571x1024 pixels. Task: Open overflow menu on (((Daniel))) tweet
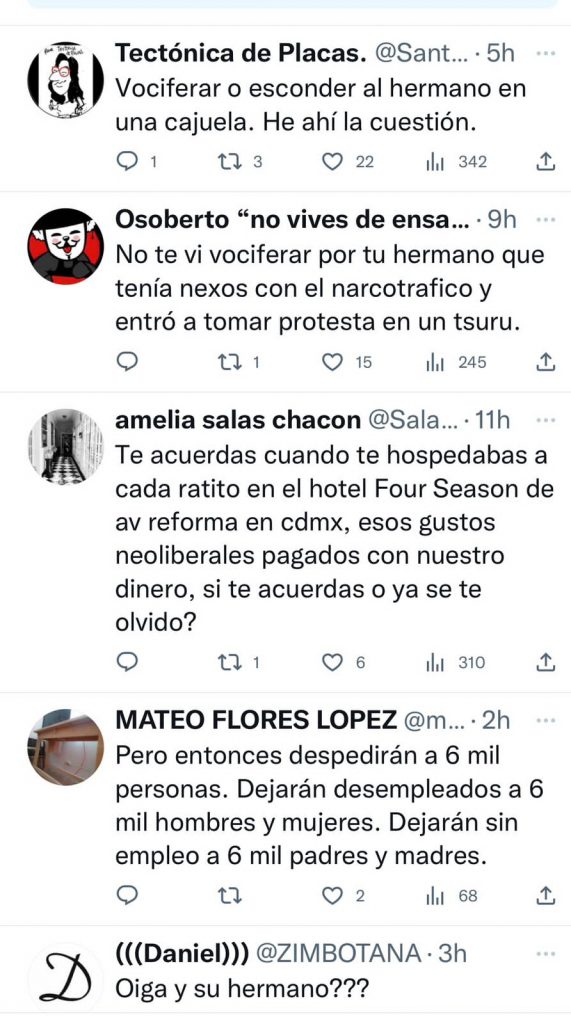pos(545,953)
